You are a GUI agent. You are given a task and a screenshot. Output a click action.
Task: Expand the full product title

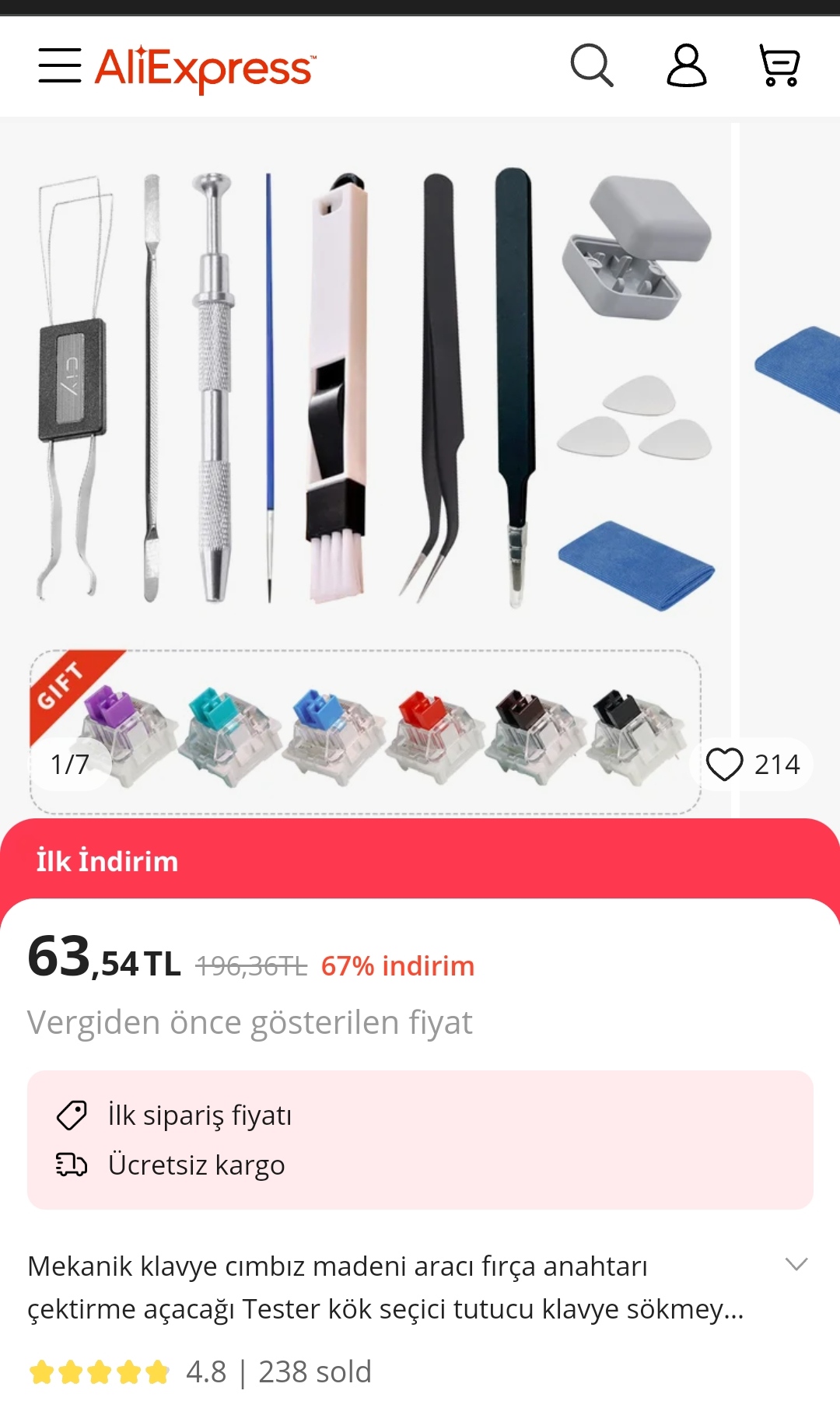pyautogui.click(x=796, y=1264)
